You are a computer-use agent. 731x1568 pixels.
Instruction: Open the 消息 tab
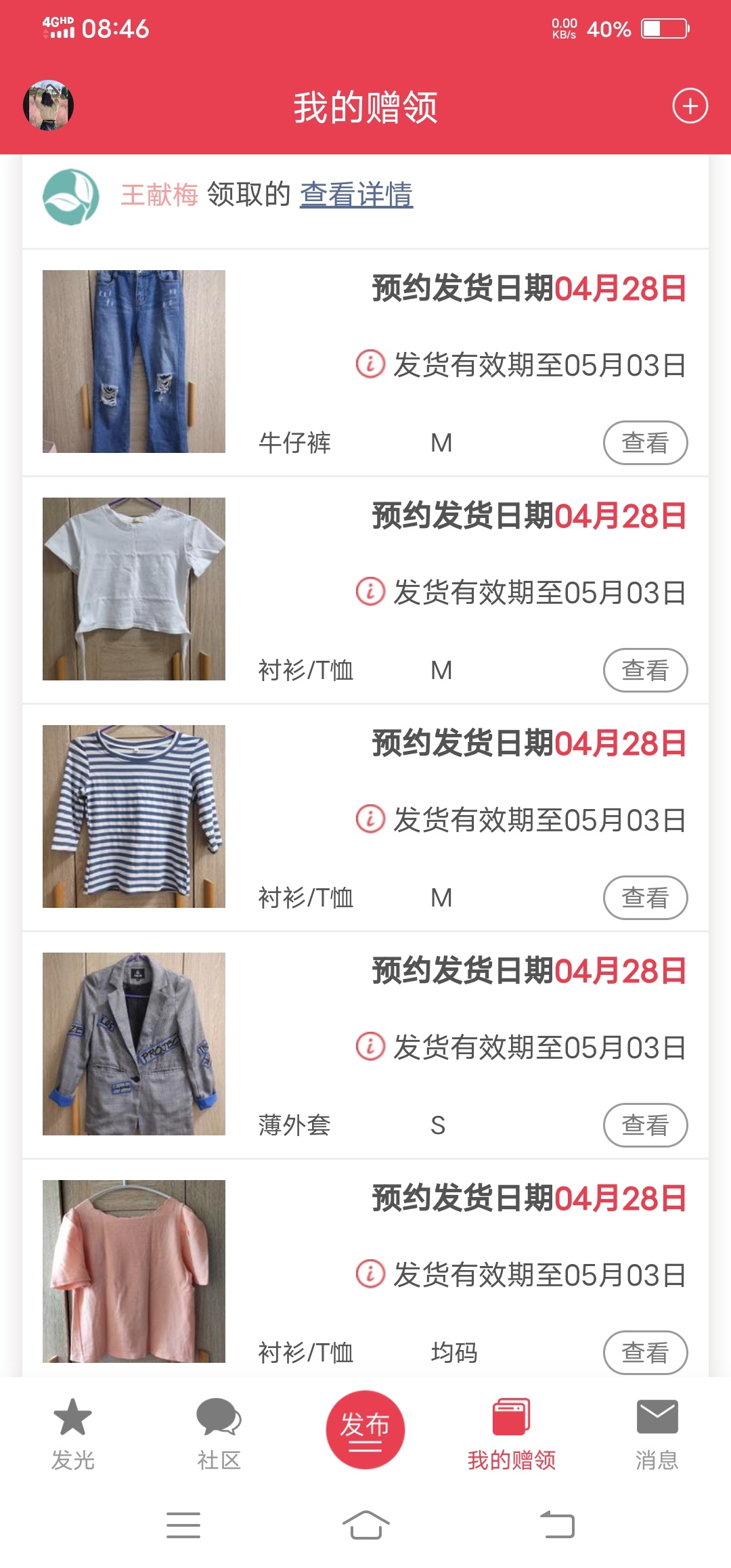point(657,1434)
